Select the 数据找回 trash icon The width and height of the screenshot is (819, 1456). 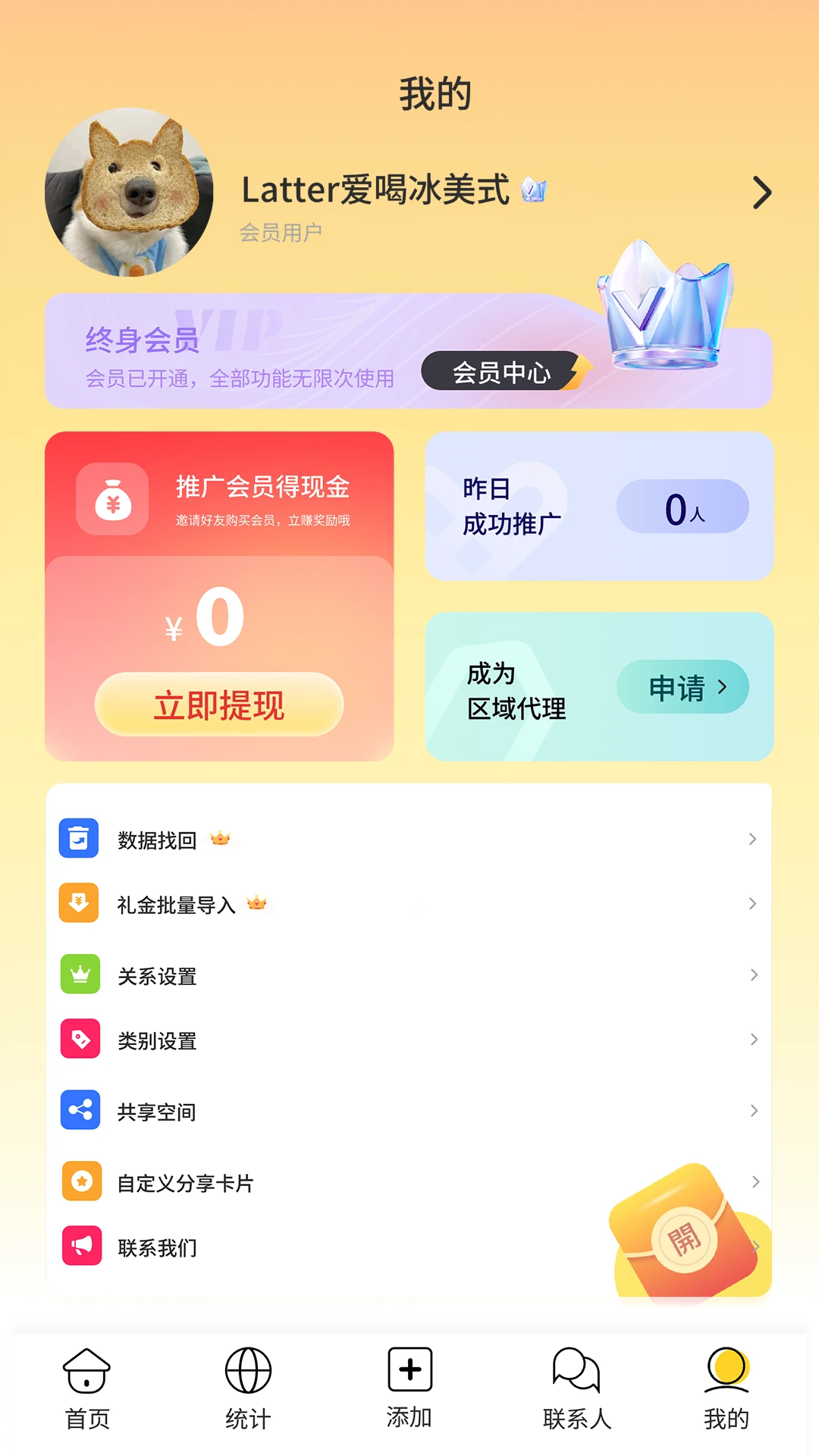79,838
